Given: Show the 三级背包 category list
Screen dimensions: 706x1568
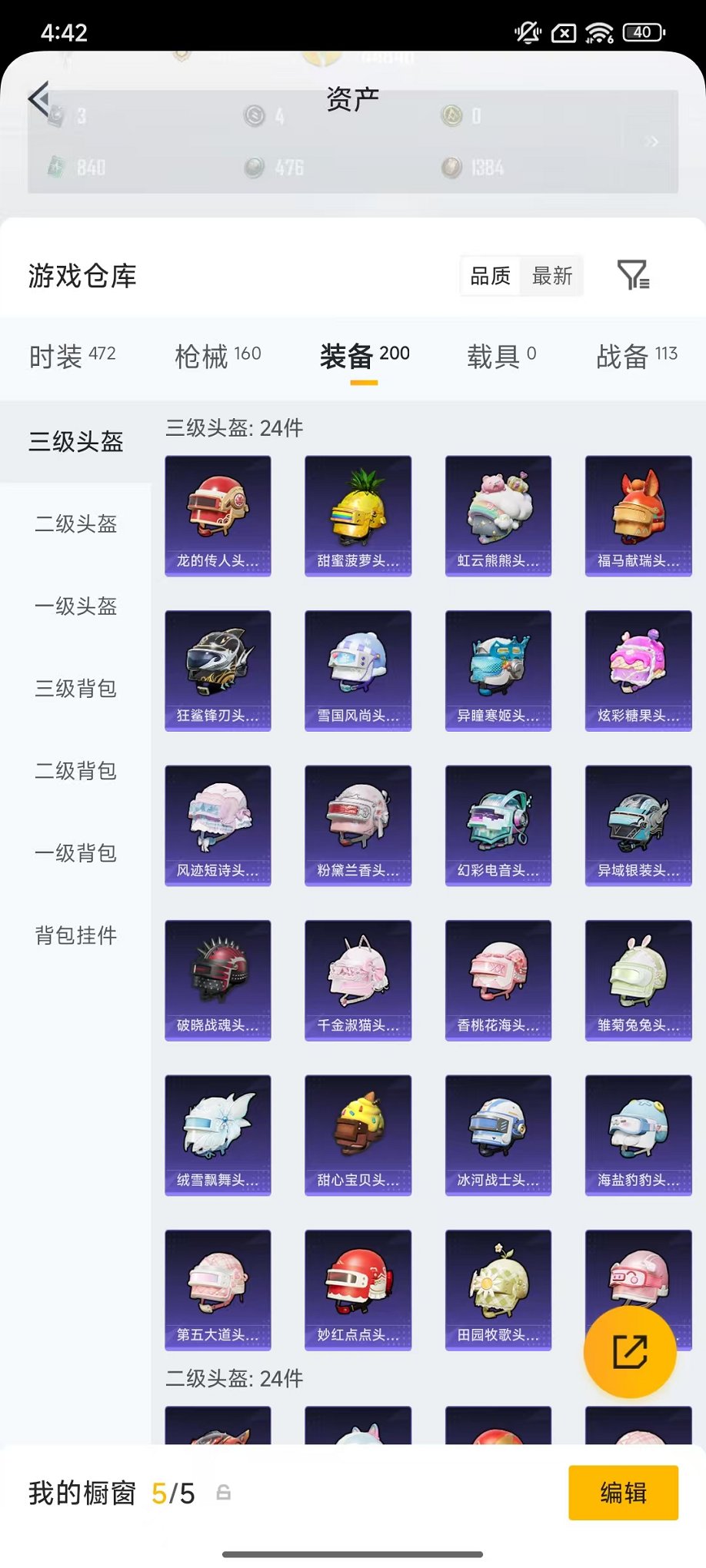Looking at the screenshot, I should pyautogui.click(x=75, y=689).
